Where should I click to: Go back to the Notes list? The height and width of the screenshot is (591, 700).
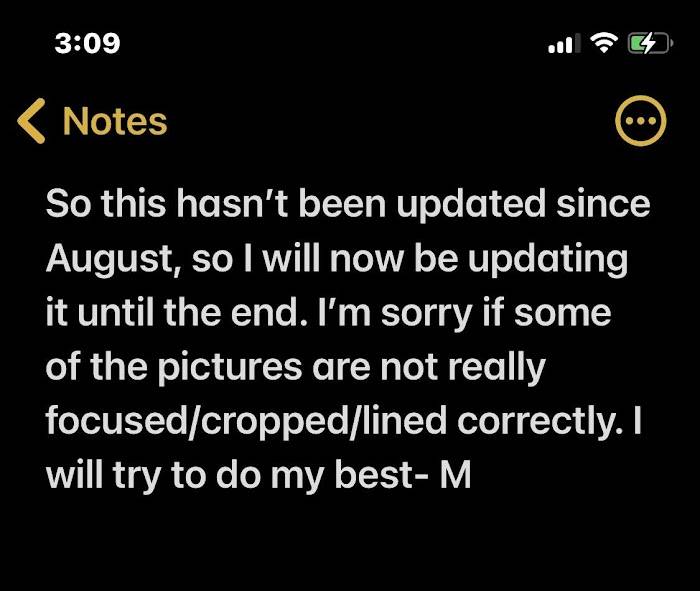click(92, 122)
